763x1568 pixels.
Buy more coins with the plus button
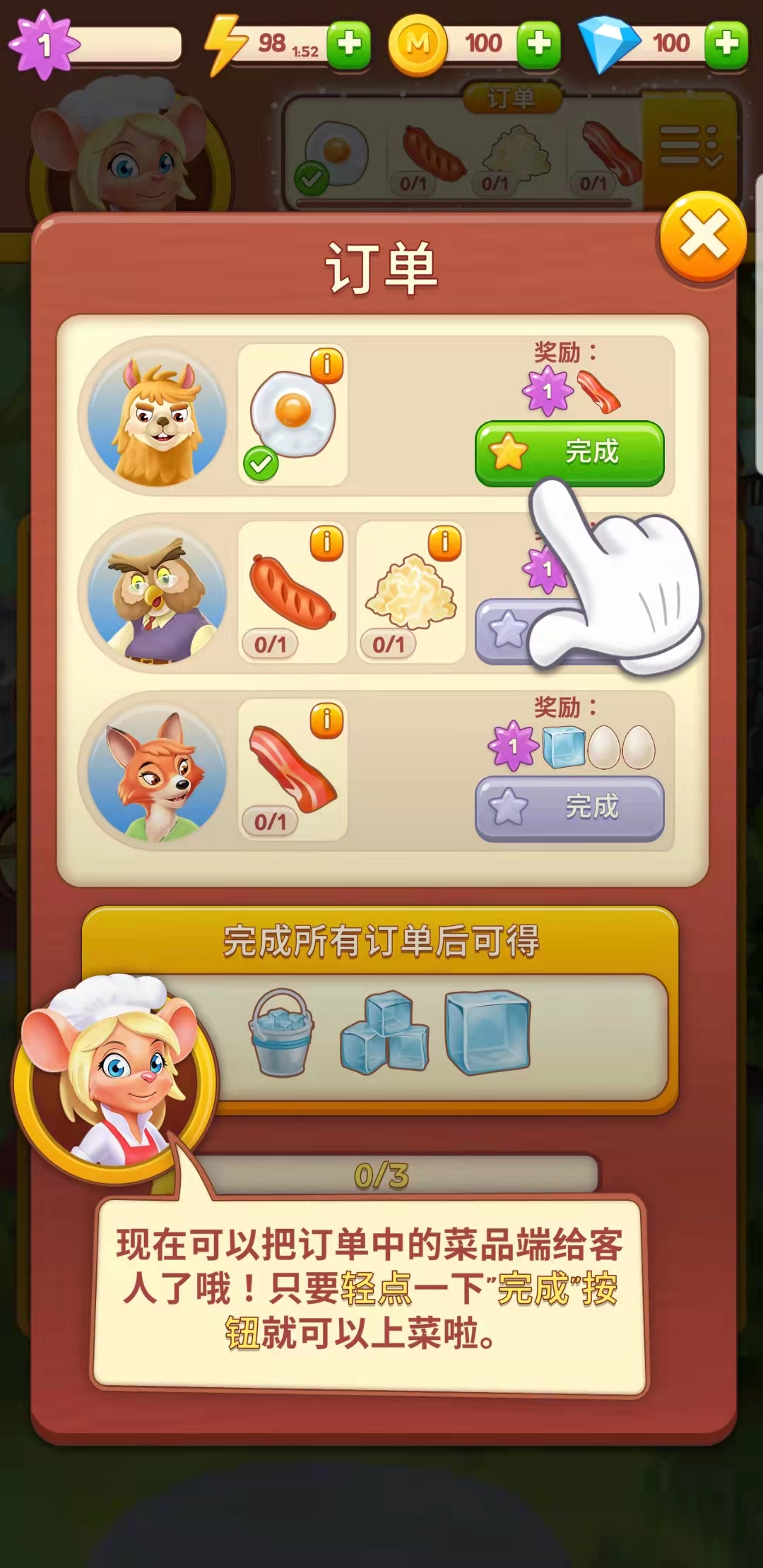tap(539, 44)
